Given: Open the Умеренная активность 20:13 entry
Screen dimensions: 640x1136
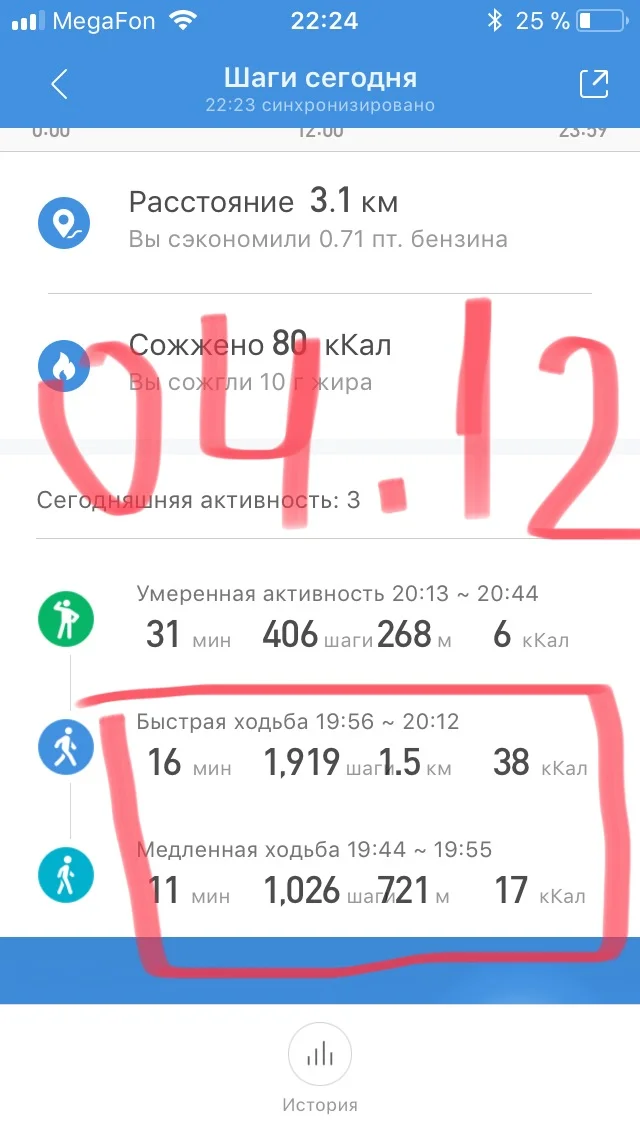Looking at the screenshot, I should coord(320,619).
